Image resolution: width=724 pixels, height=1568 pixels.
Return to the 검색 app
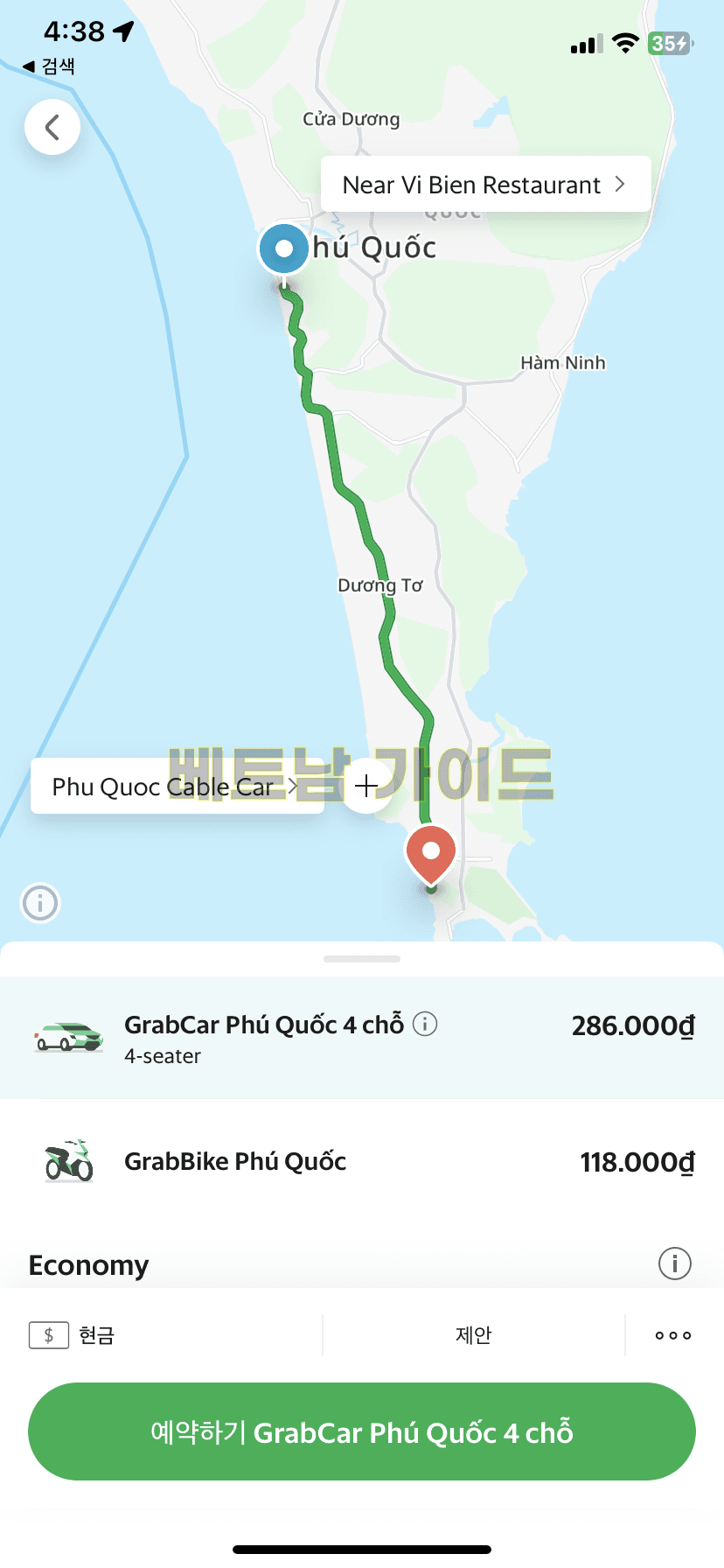[49, 66]
